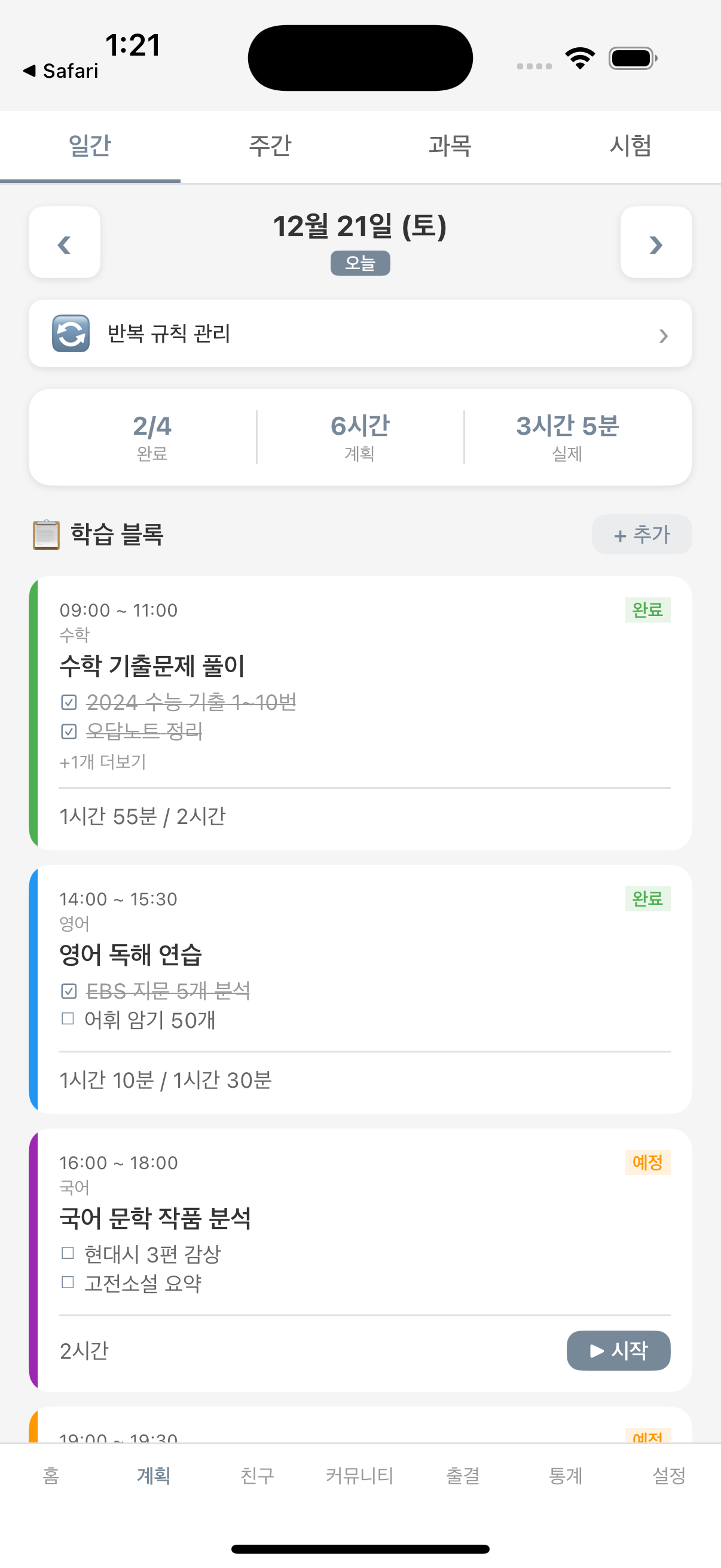Open 반복 규칙 관리 via its chevron
721x1568 pixels.
click(663, 335)
